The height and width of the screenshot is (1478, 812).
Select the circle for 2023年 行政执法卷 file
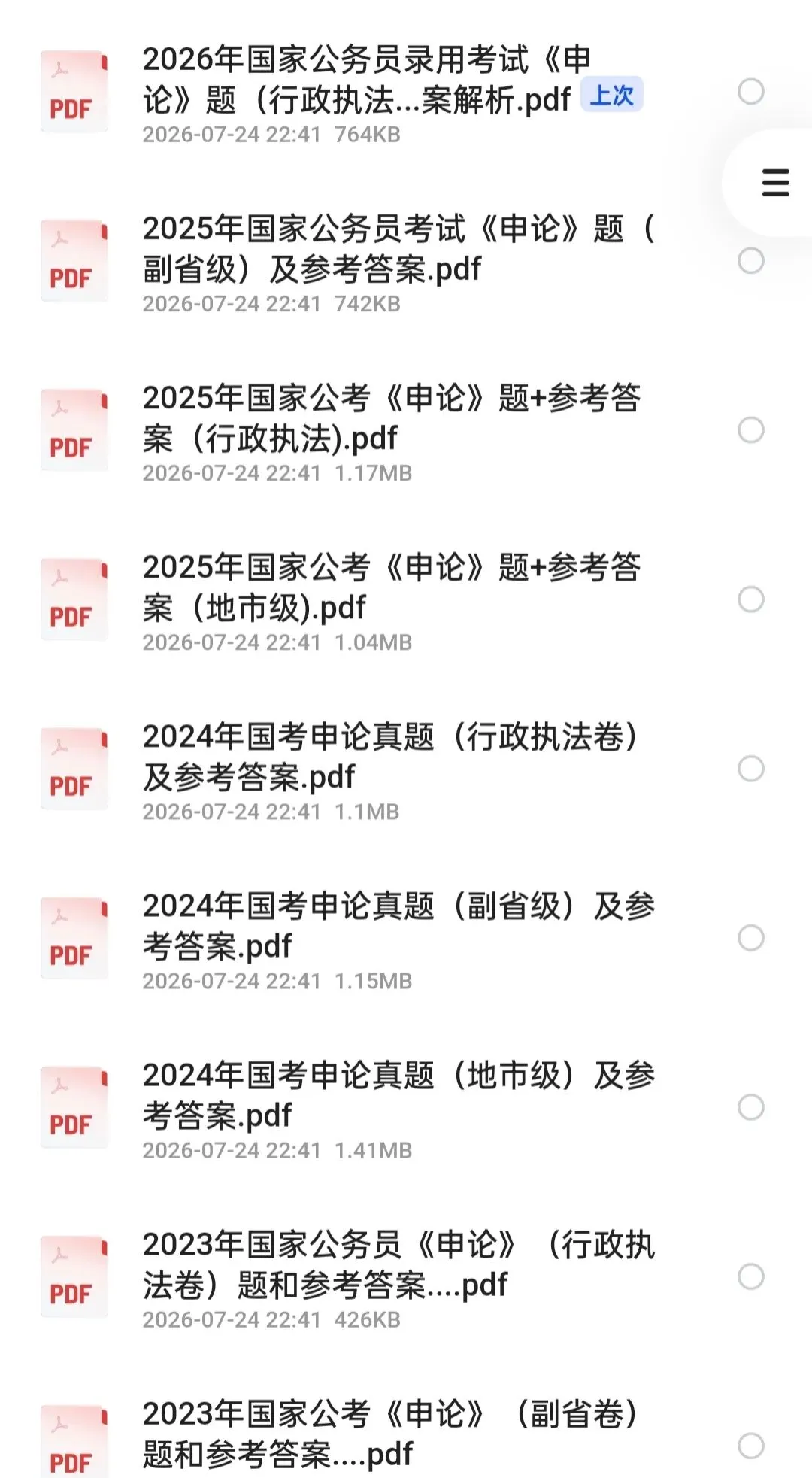point(750,1276)
